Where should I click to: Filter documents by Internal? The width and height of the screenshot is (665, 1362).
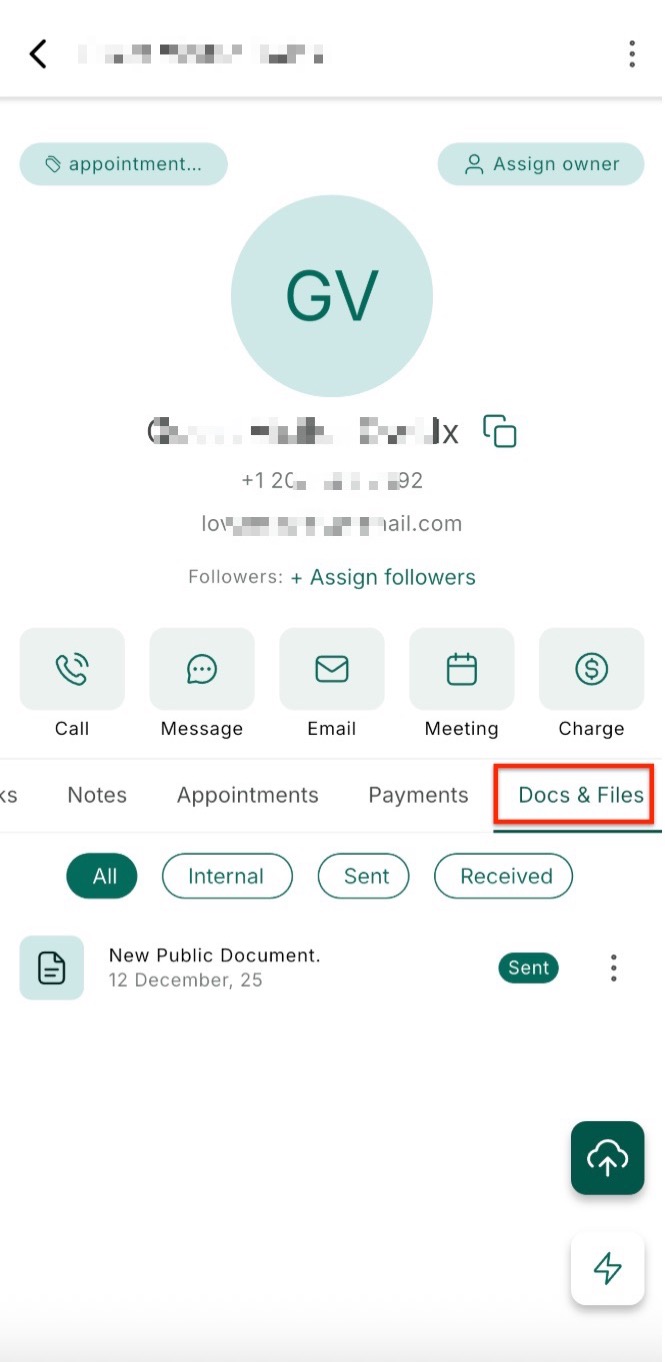coord(226,876)
